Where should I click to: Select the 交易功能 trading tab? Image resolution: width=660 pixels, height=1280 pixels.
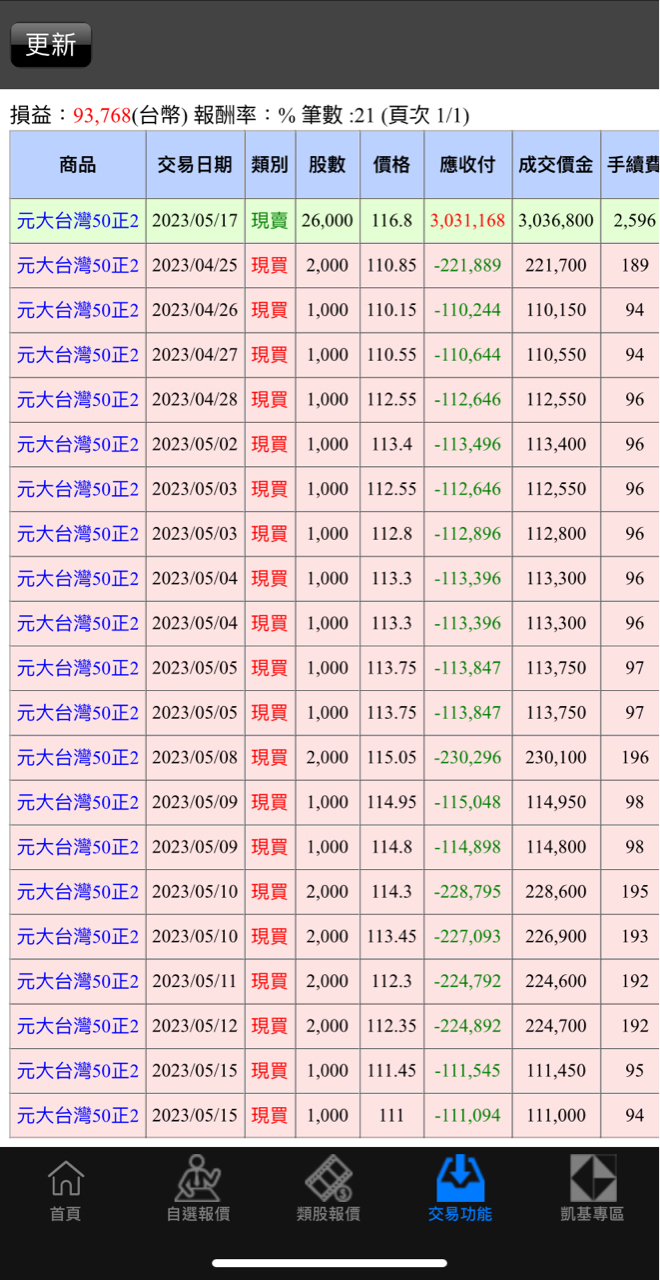pyautogui.click(x=460, y=1190)
